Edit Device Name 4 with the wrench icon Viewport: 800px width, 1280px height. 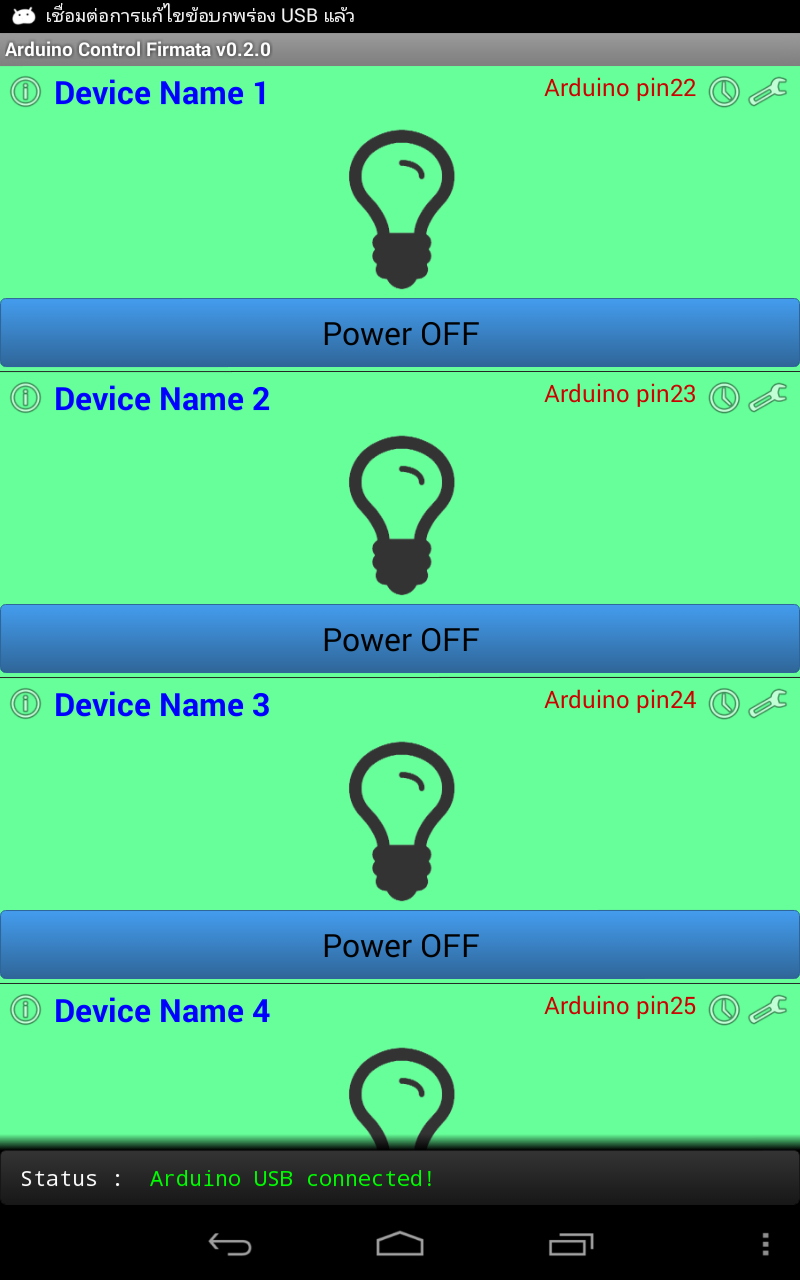click(768, 1010)
